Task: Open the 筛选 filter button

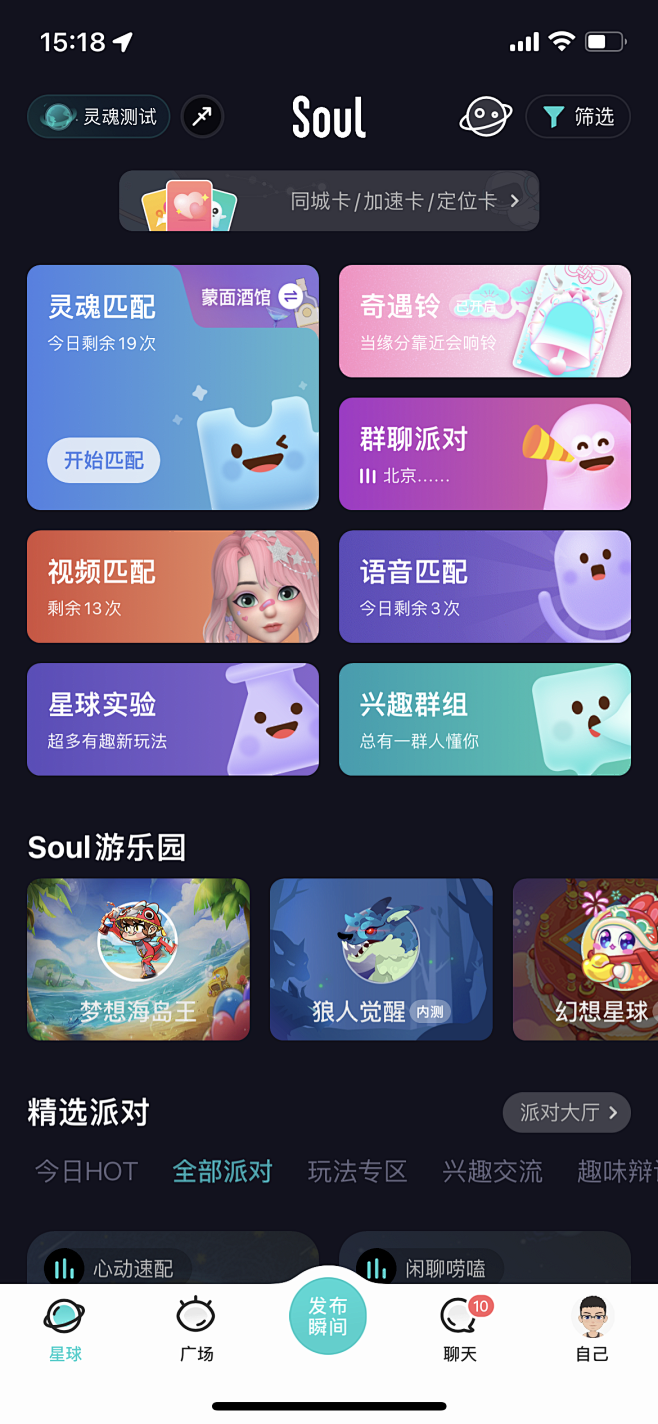Action: (578, 117)
